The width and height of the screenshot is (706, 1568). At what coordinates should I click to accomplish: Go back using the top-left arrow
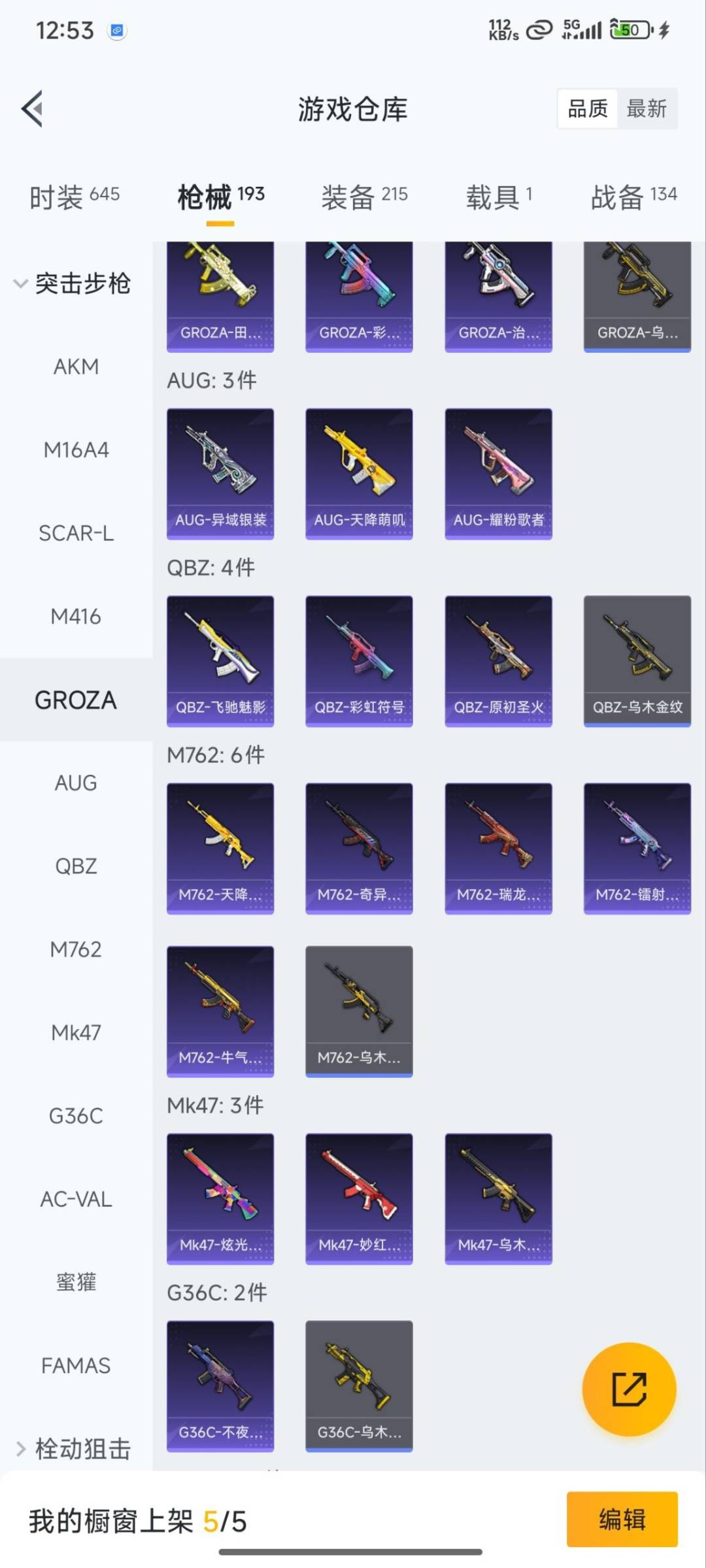pyautogui.click(x=33, y=108)
